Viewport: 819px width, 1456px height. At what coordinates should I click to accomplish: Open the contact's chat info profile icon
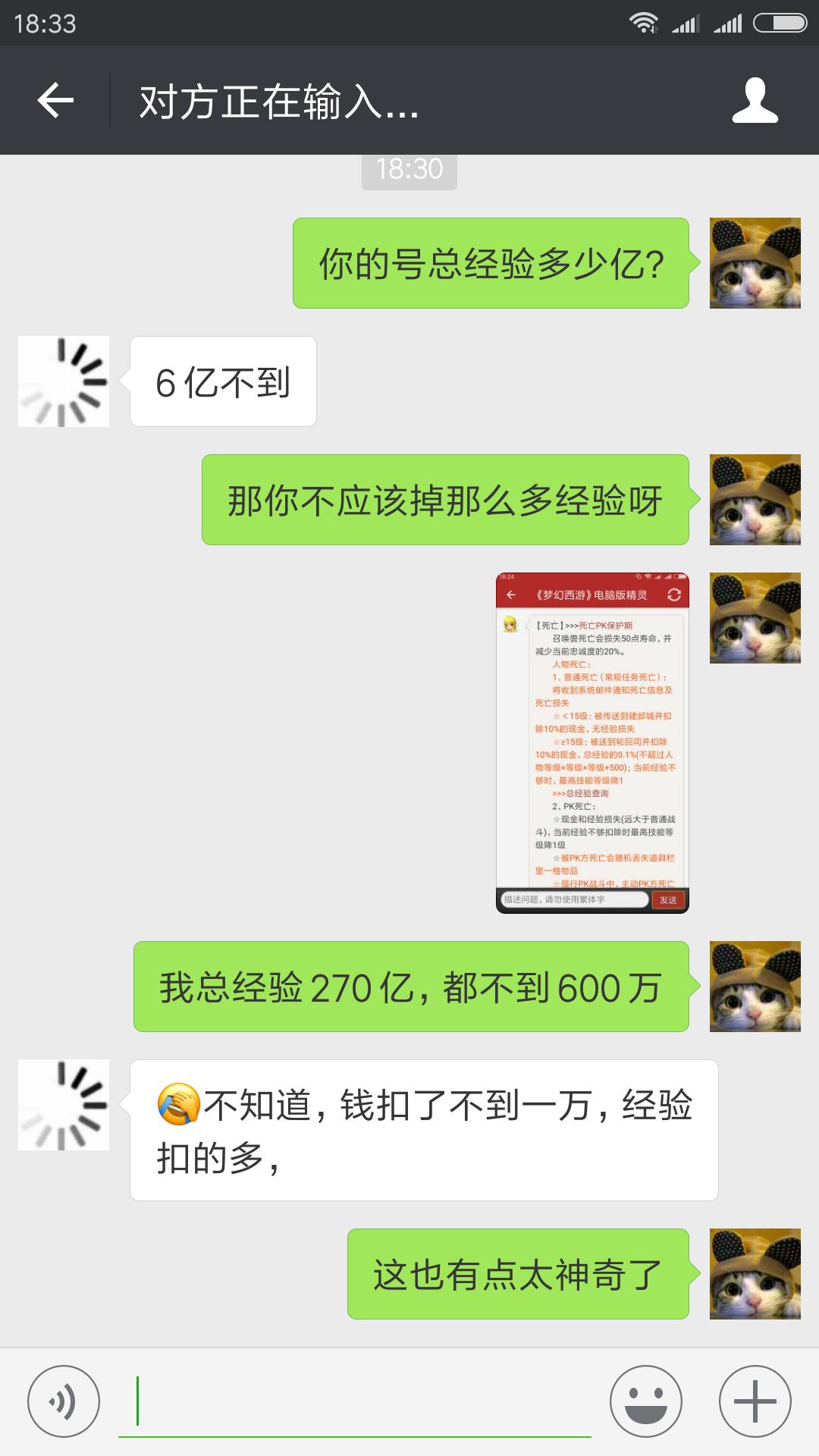click(755, 100)
